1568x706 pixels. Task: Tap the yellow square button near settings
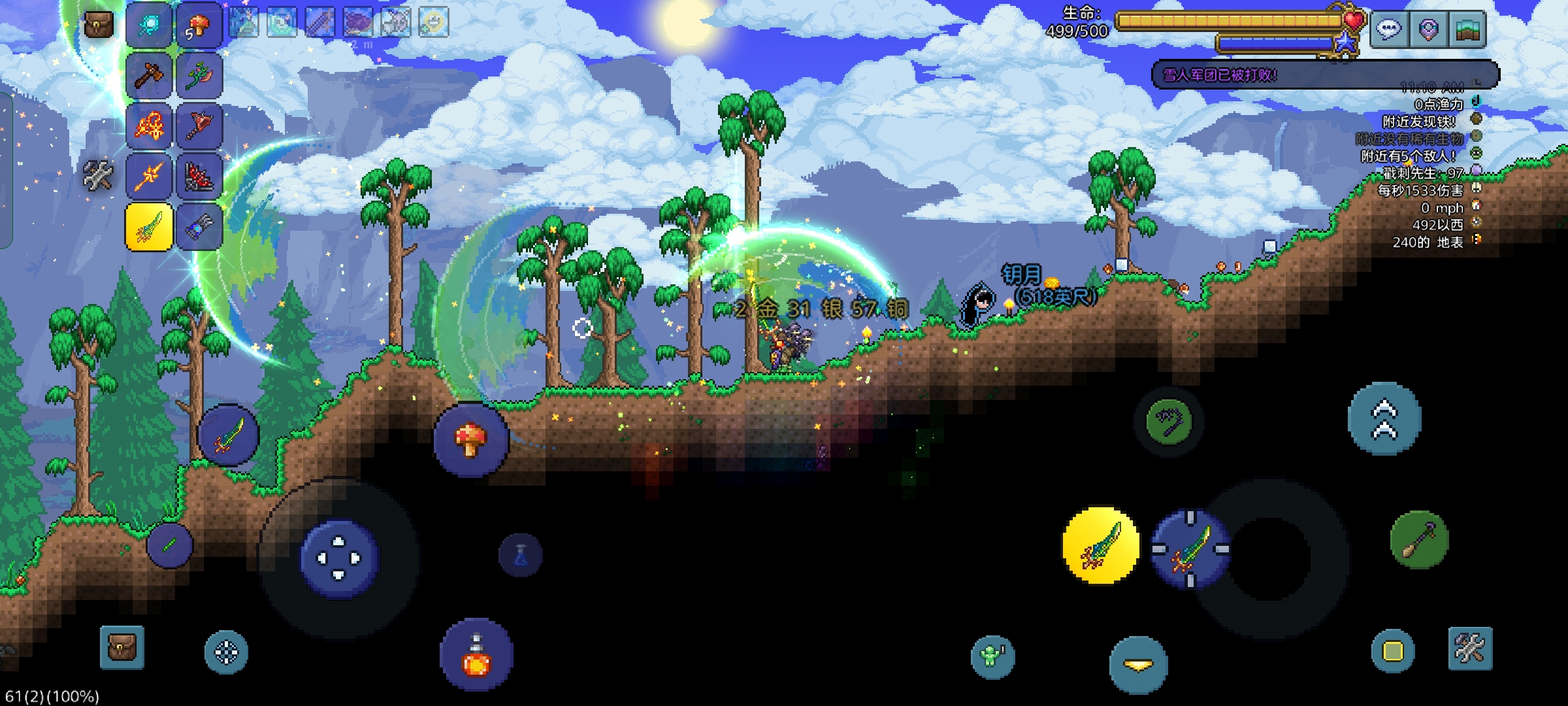click(1392, 651)
